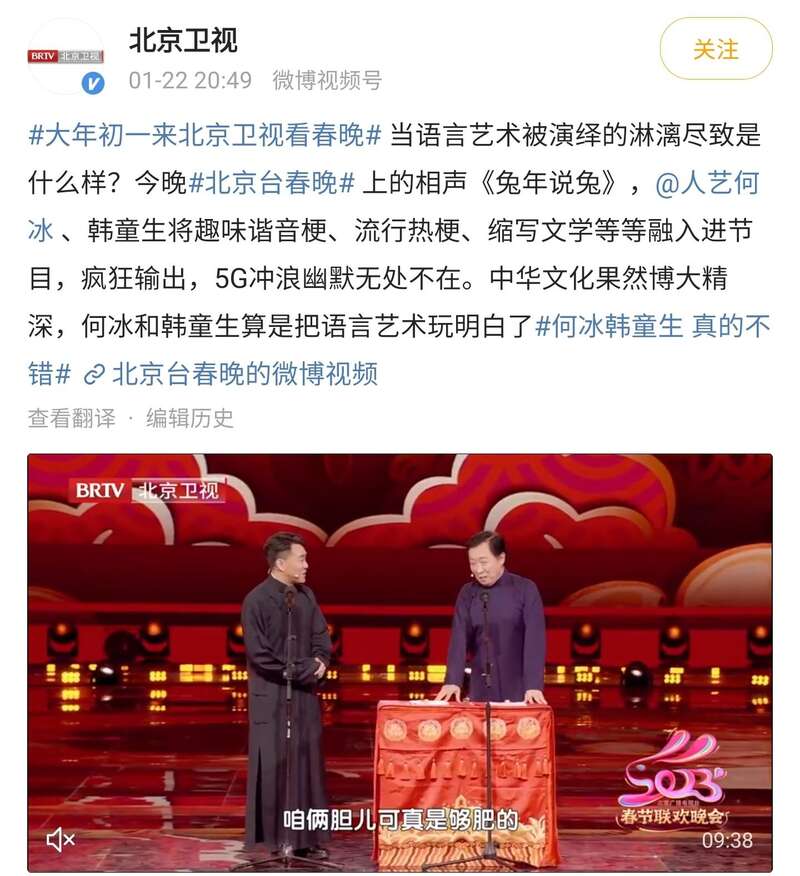Viewport: 800px width, 876px height.
Task: Open the 北京卫视 account name
Action: 183,40
